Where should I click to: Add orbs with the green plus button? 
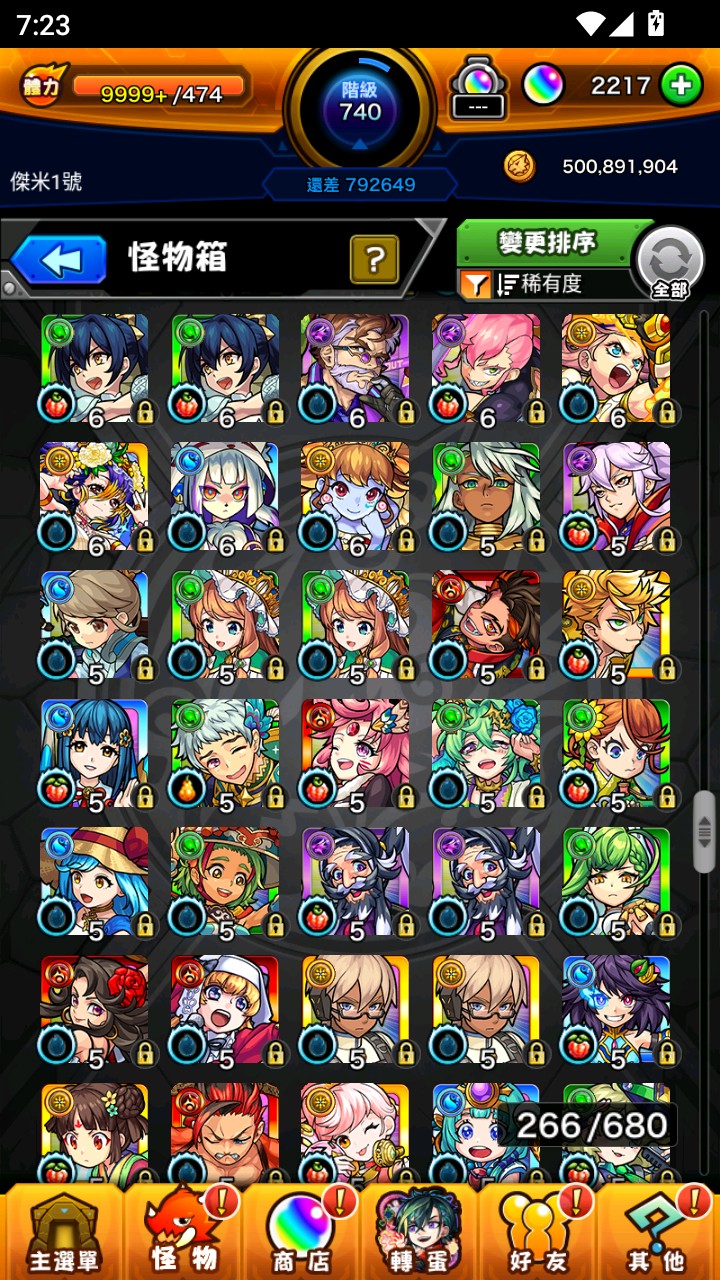(x=681, y=86)
